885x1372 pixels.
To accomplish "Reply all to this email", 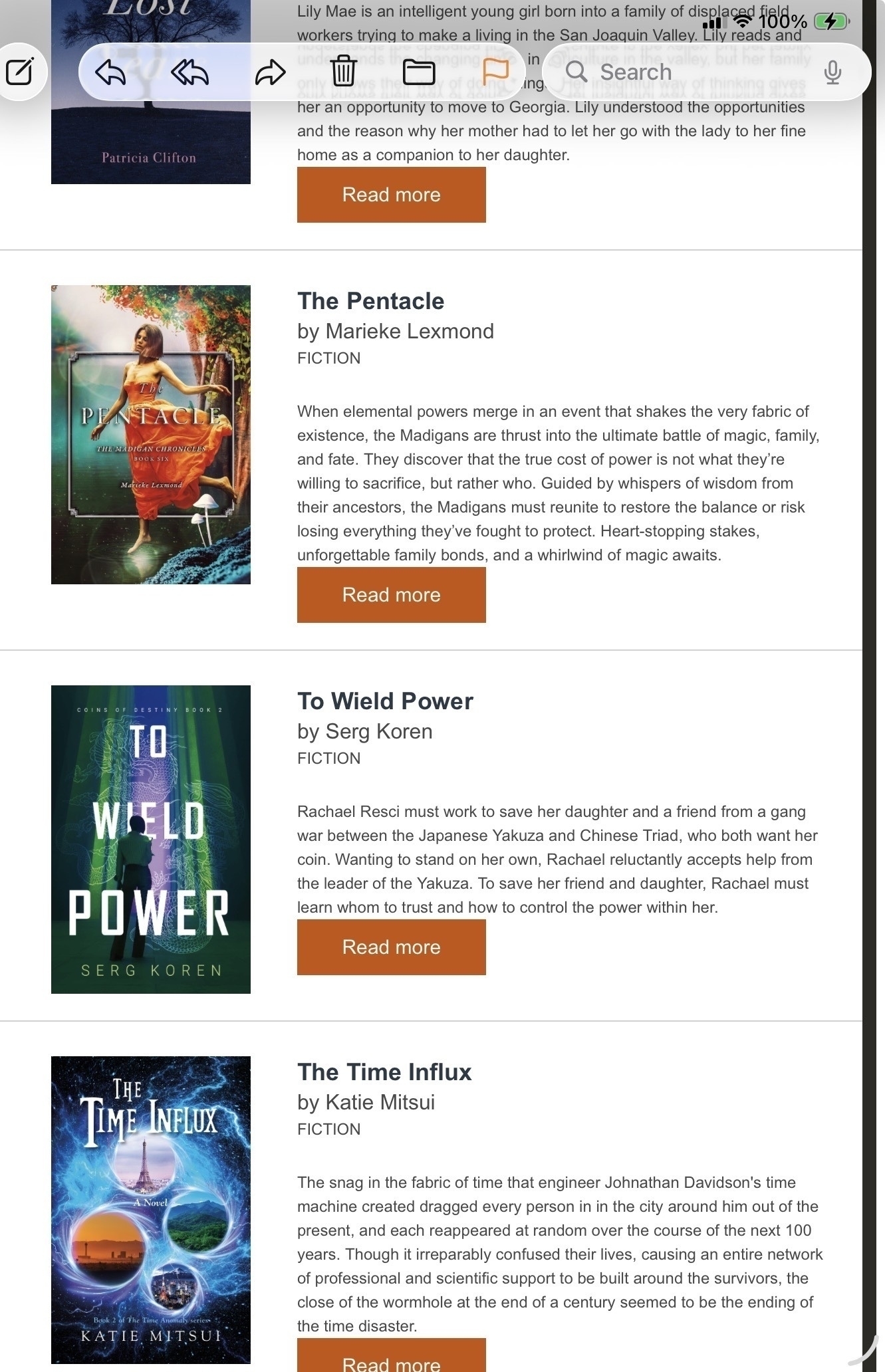I will coord(190,72).
